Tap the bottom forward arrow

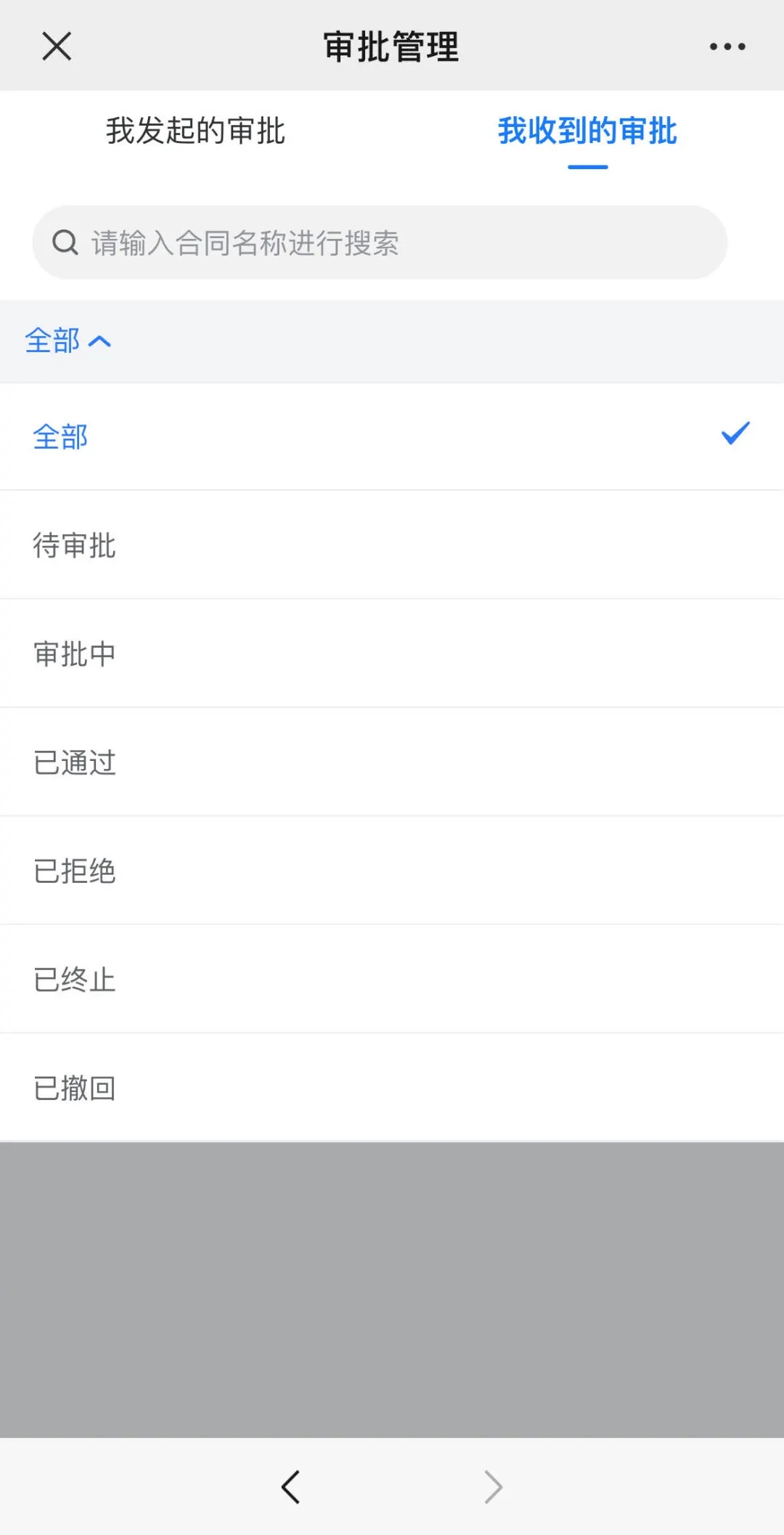[x=494, y=1486]
